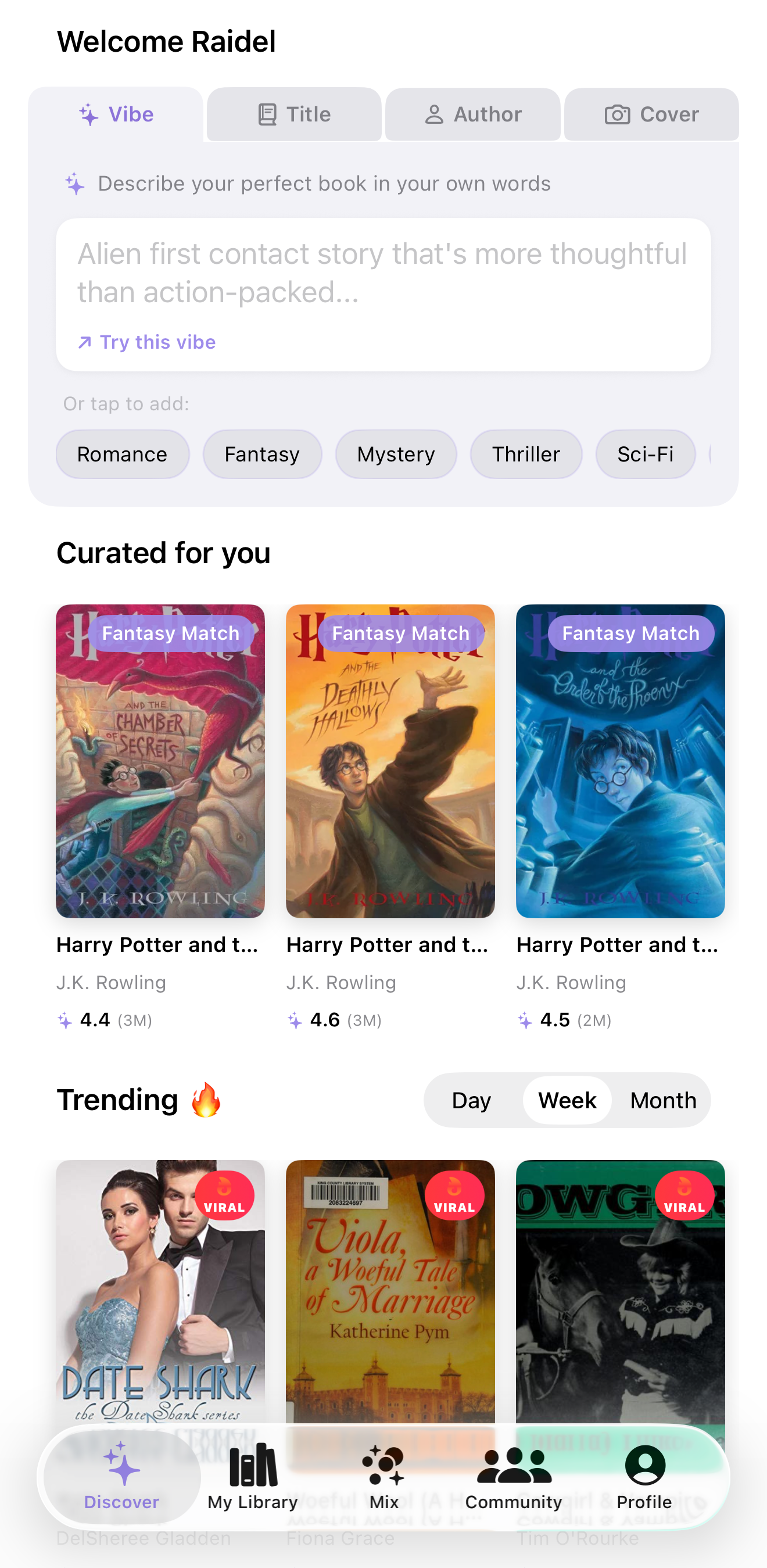767x1568 pixels.
Task: Add the Romance genre chip
Action: [x=123, y=453]
